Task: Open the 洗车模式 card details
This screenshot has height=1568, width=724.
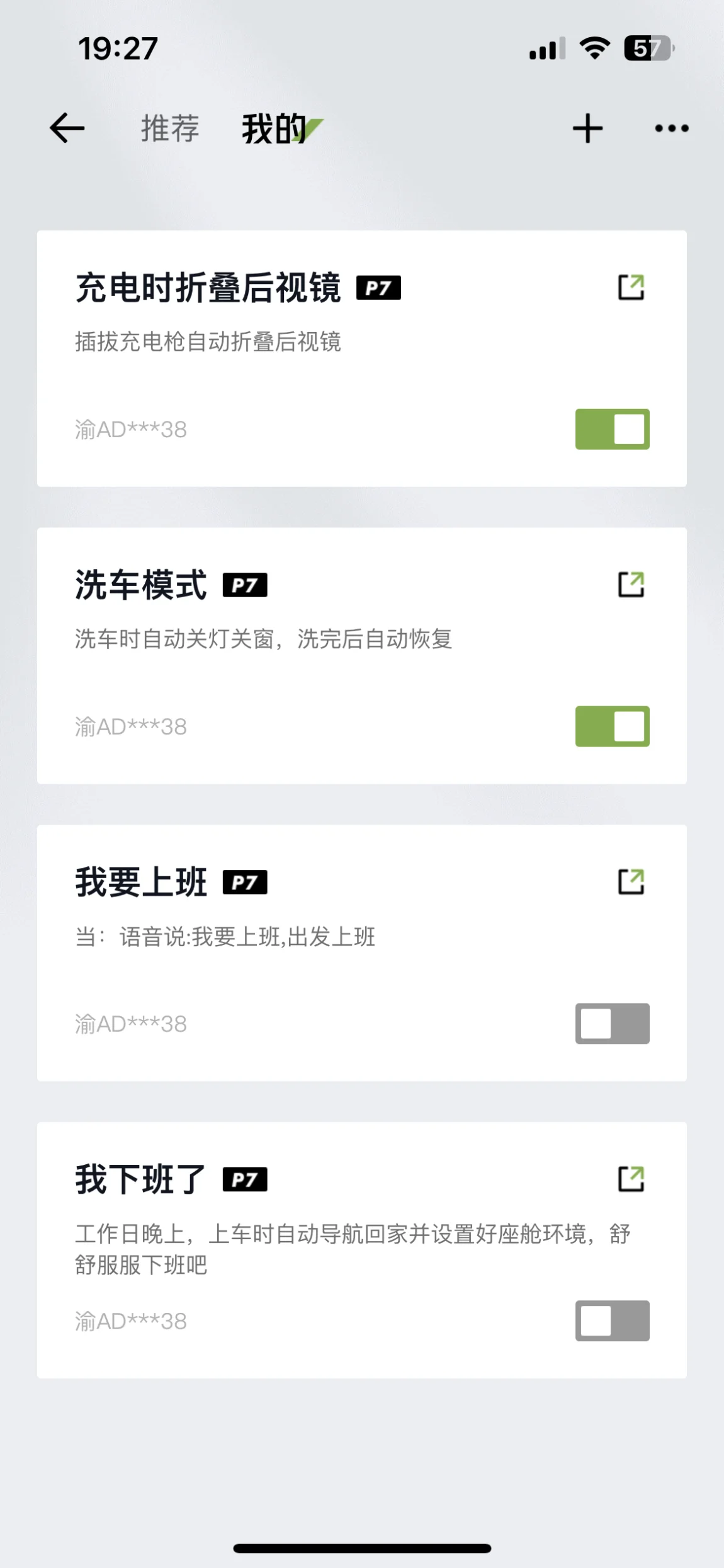Action: [x=361, y=656]
